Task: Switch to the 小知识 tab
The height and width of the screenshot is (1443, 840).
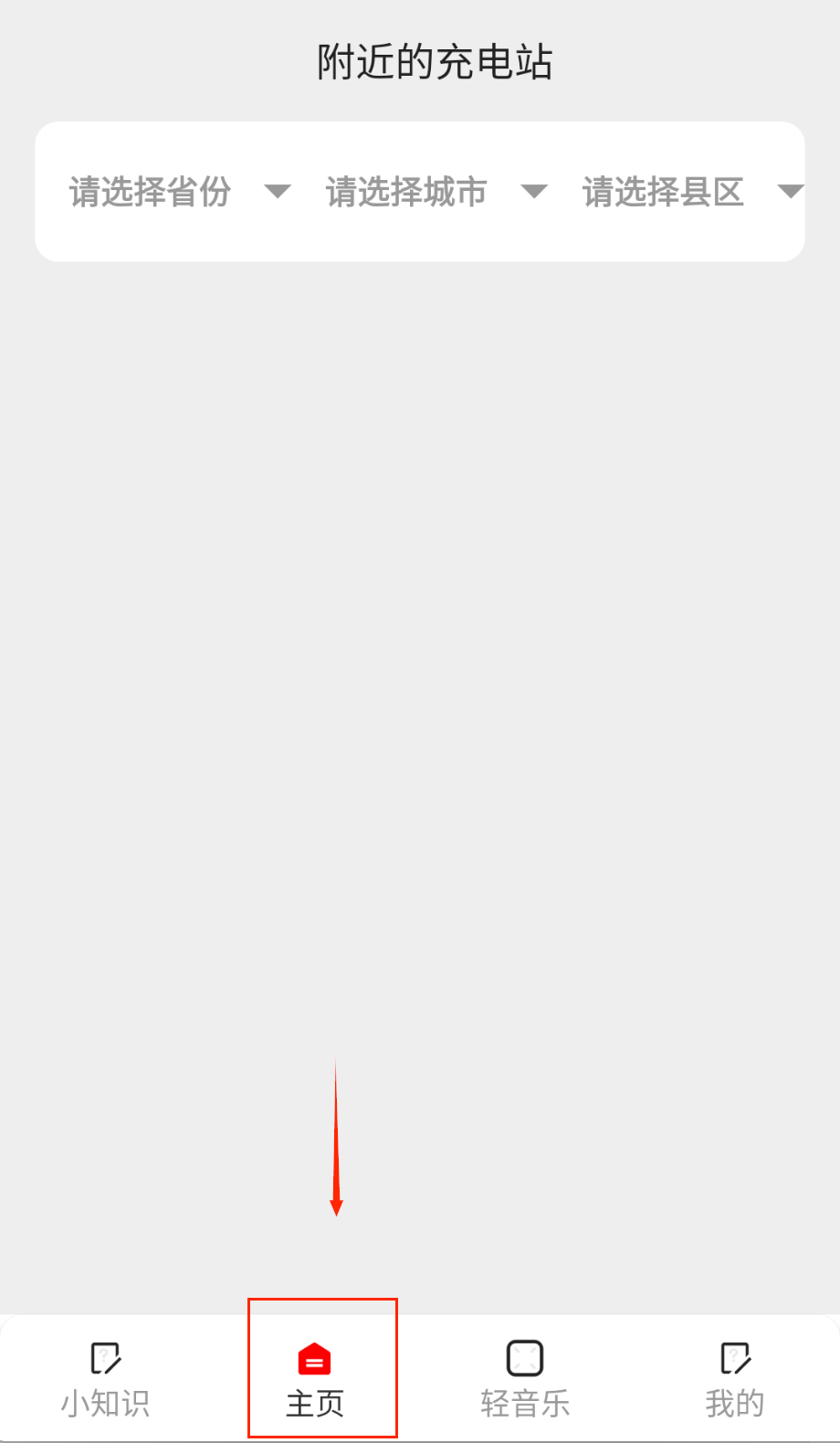Action: point(105,1379)
